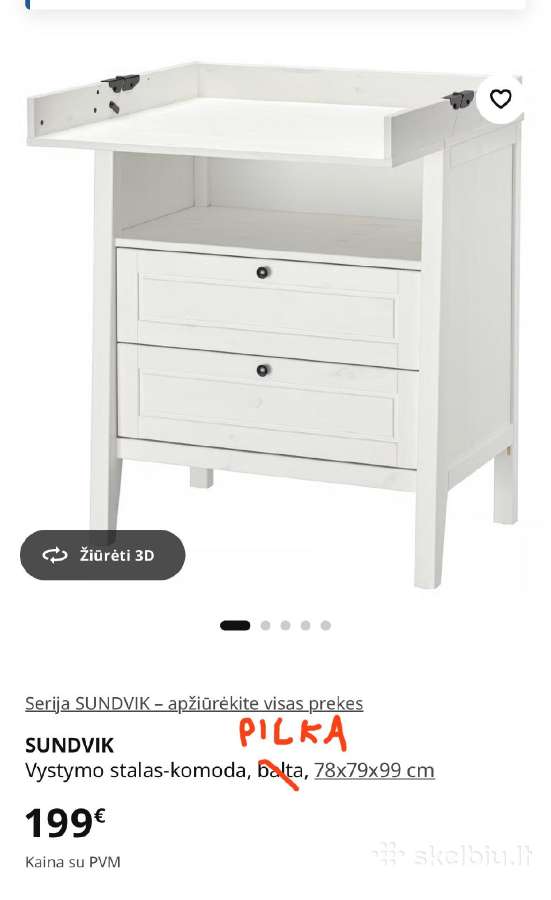Screen dimensions: 551x900
Task: Open the Žiūrėti 3D view
Action: (103, 555)
